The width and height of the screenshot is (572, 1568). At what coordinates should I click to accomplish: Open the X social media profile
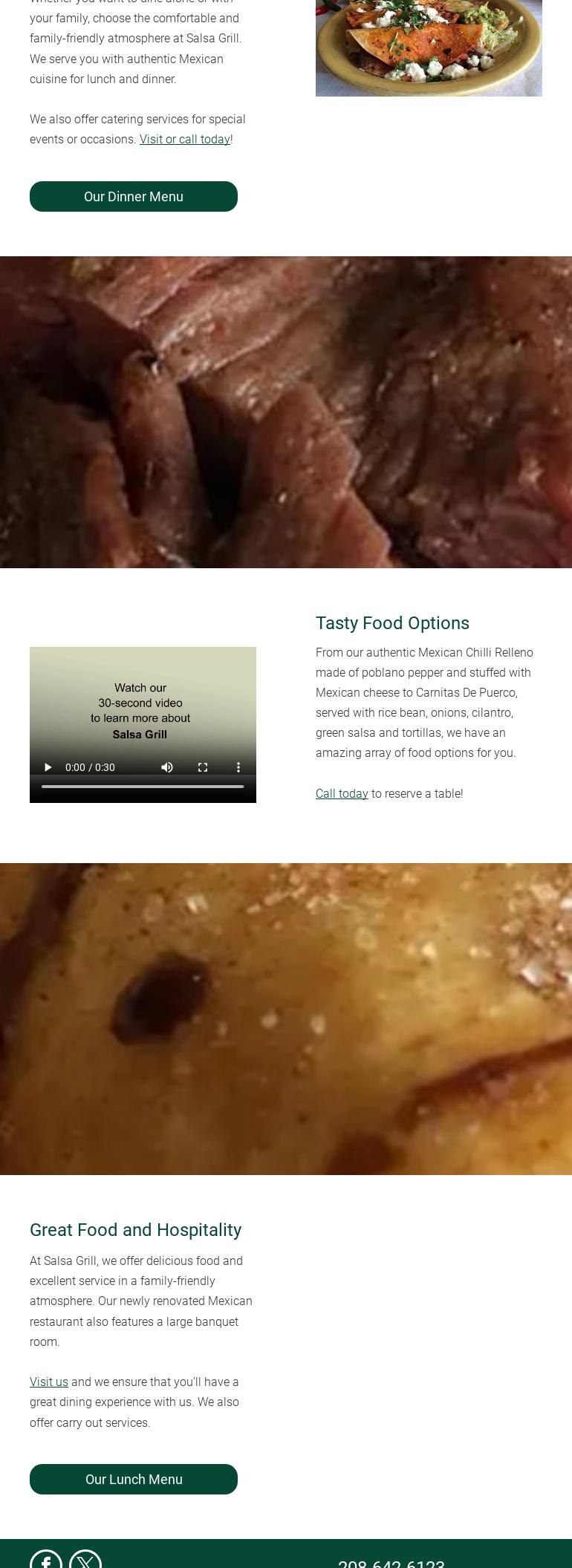[85, 1560]
